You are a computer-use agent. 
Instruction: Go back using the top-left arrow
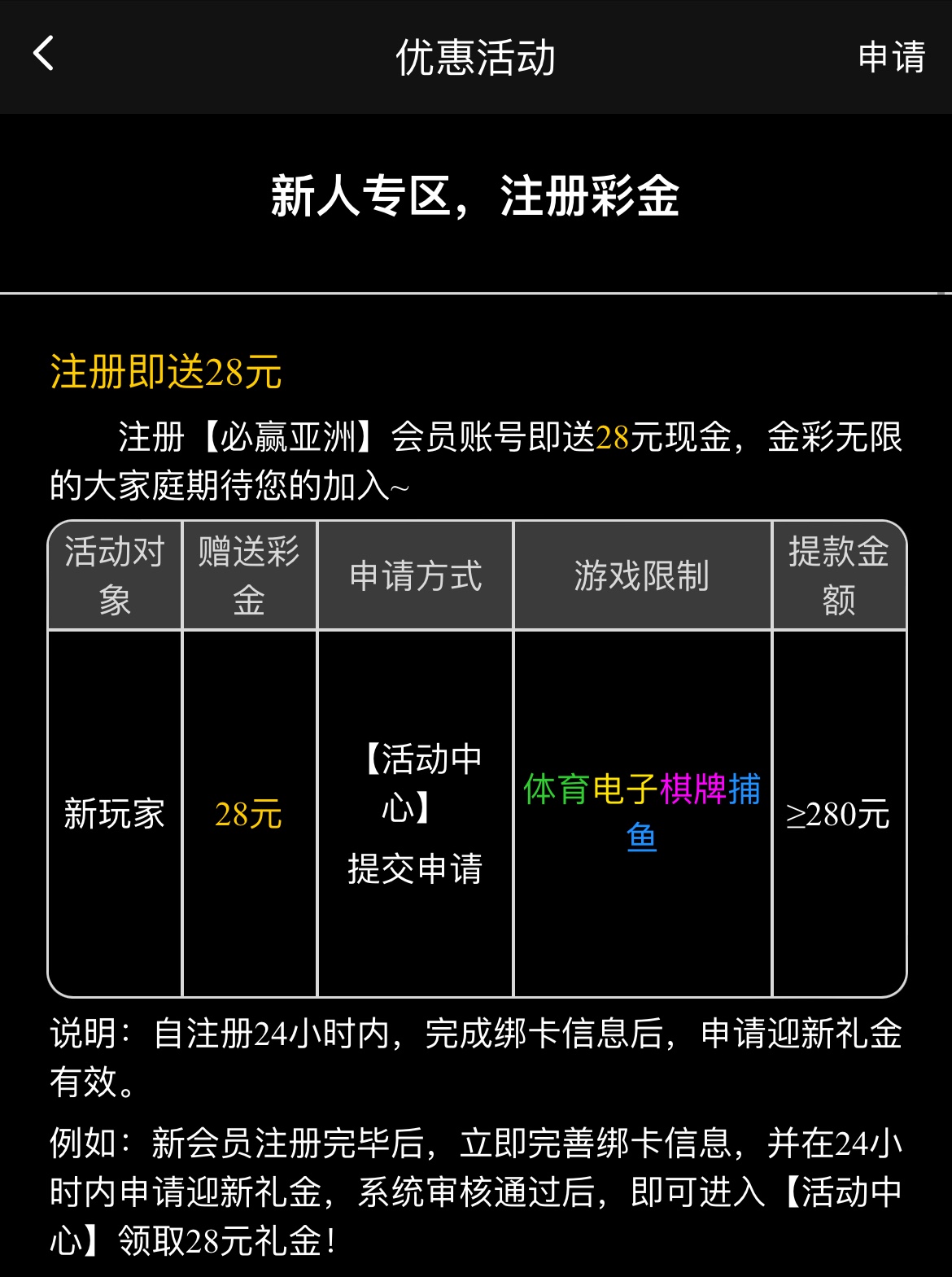44,55
